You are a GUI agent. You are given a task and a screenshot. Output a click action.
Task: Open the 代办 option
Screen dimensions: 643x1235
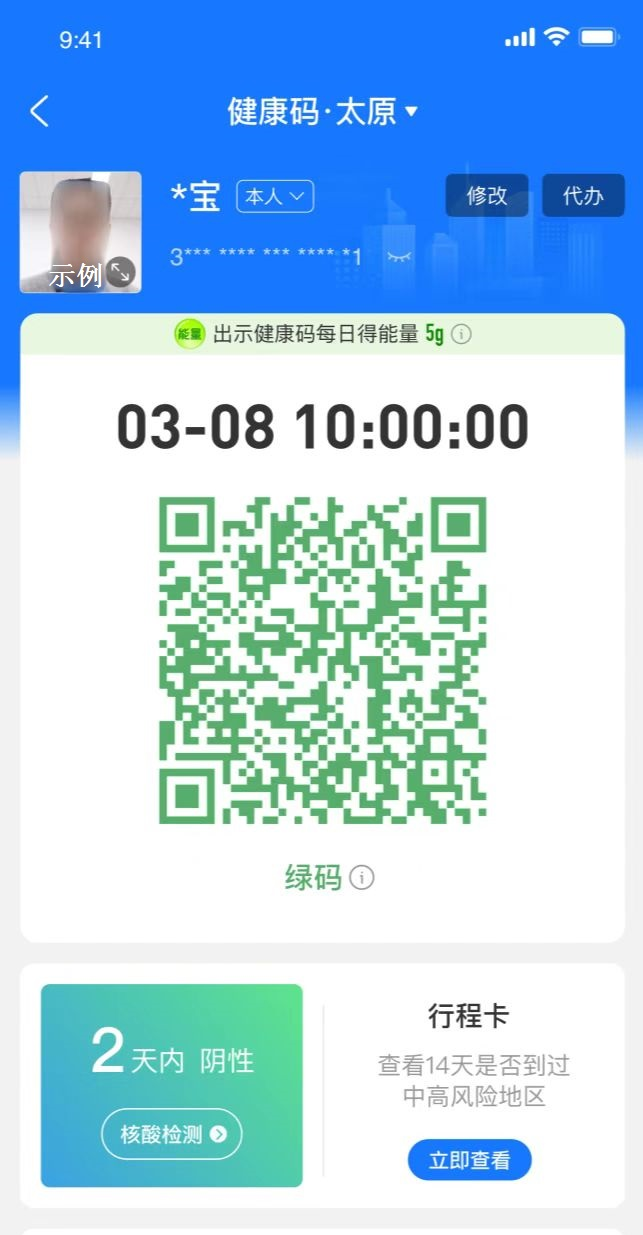pyautogui.click(x=583, y=195)
